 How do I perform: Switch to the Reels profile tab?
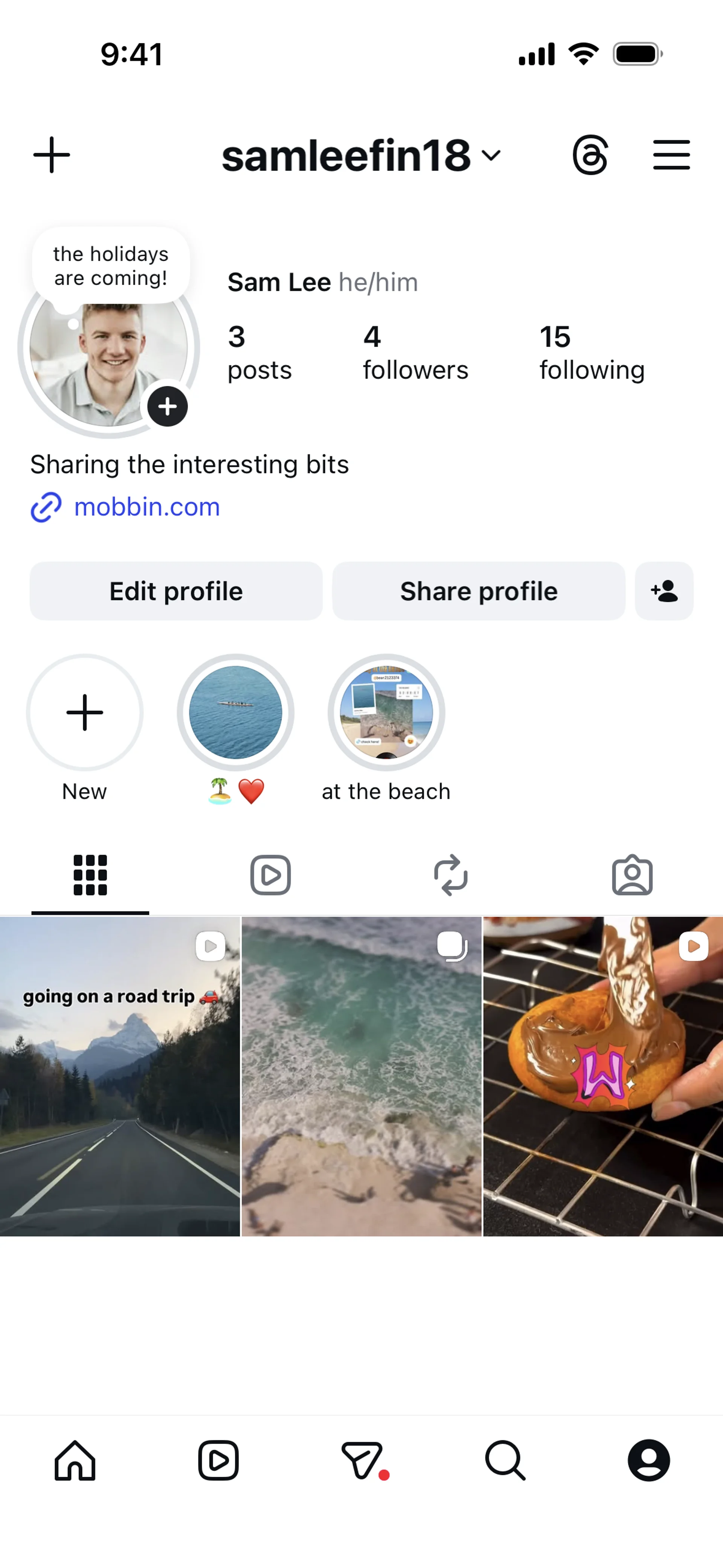click(x=270, y=875)
